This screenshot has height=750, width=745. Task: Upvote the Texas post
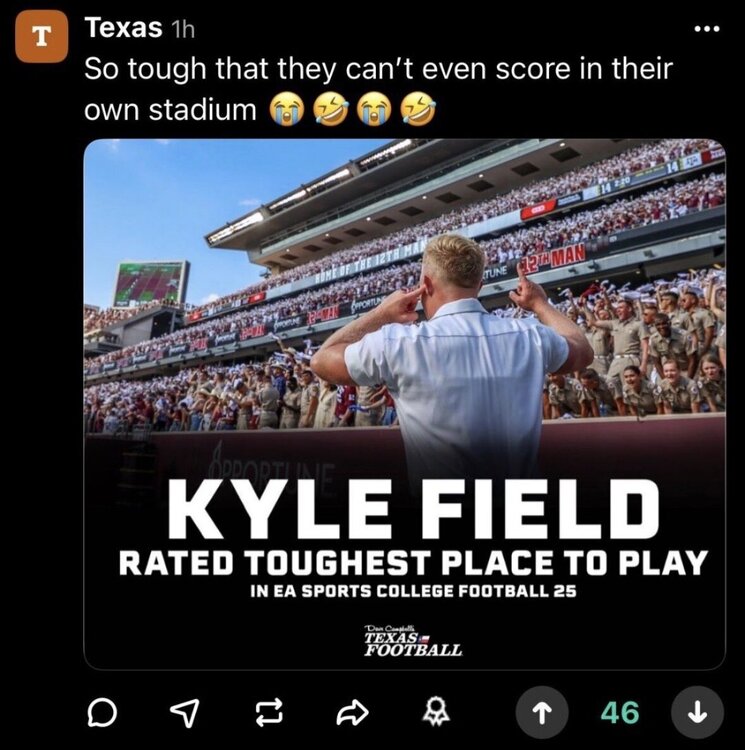coord(541,711)
